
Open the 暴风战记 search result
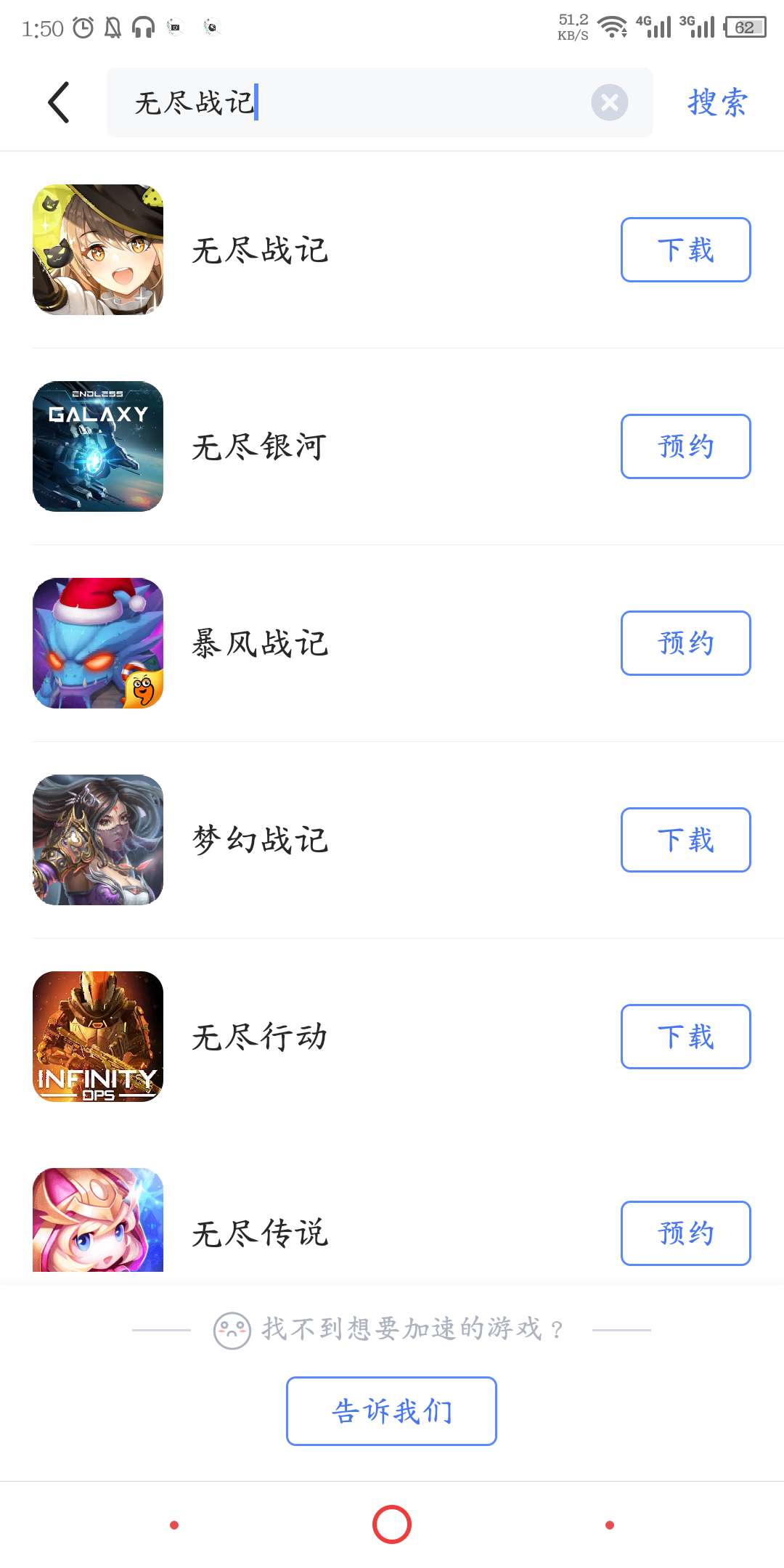pyautogui.click(x=260, y=643)
